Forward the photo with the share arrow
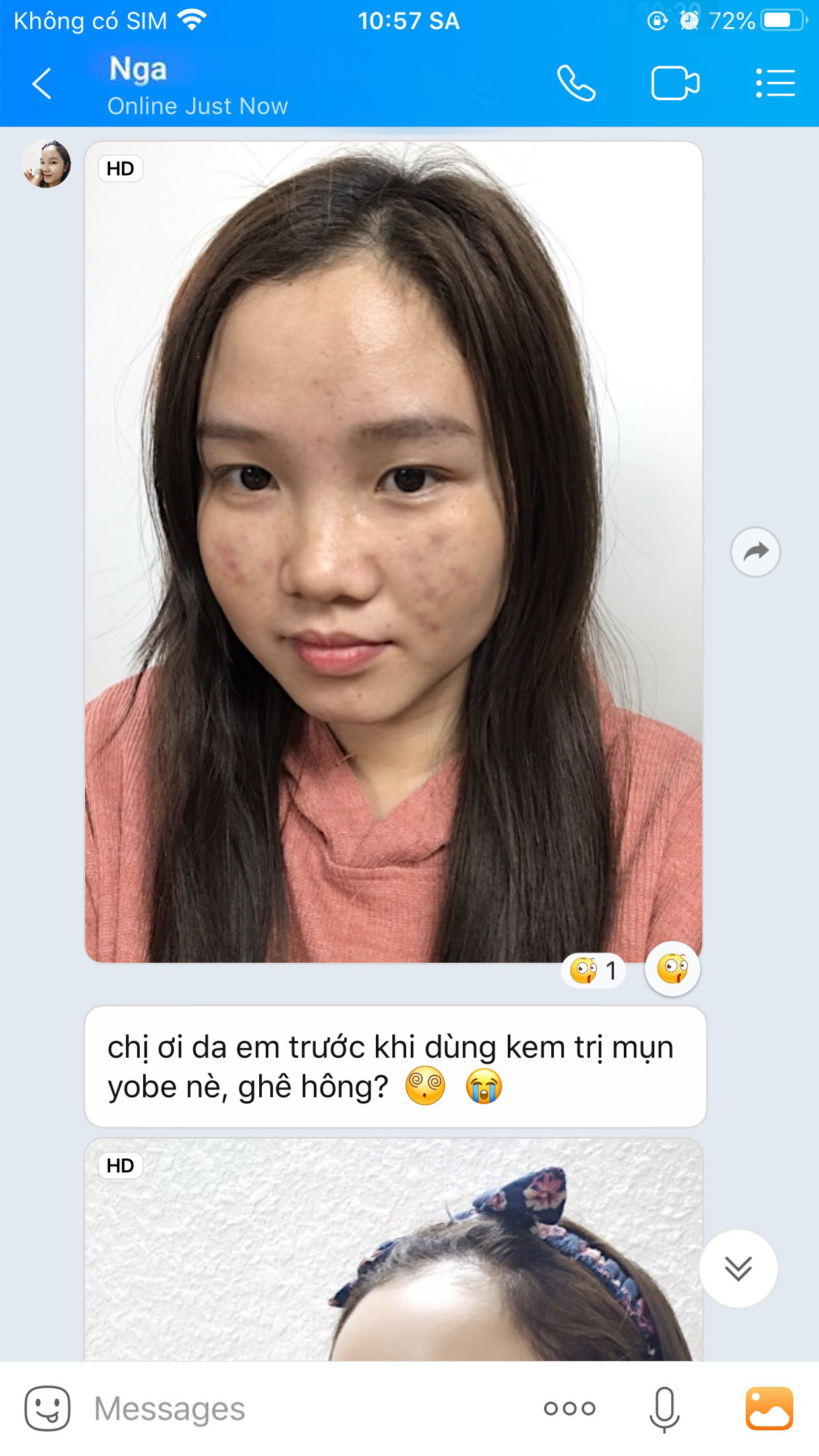 click(755, 552)
